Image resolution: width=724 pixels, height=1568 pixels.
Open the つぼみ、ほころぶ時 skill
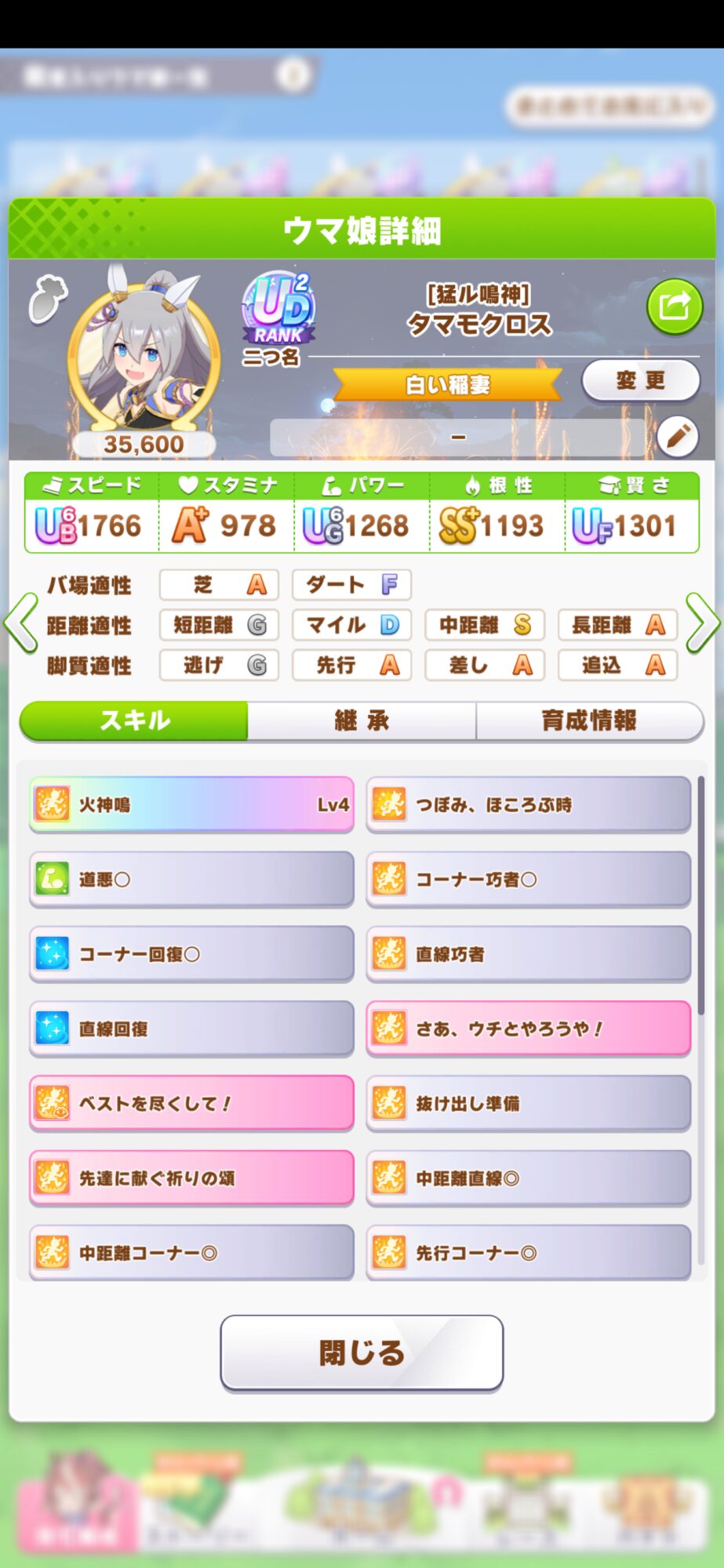[x=528, y=804]
